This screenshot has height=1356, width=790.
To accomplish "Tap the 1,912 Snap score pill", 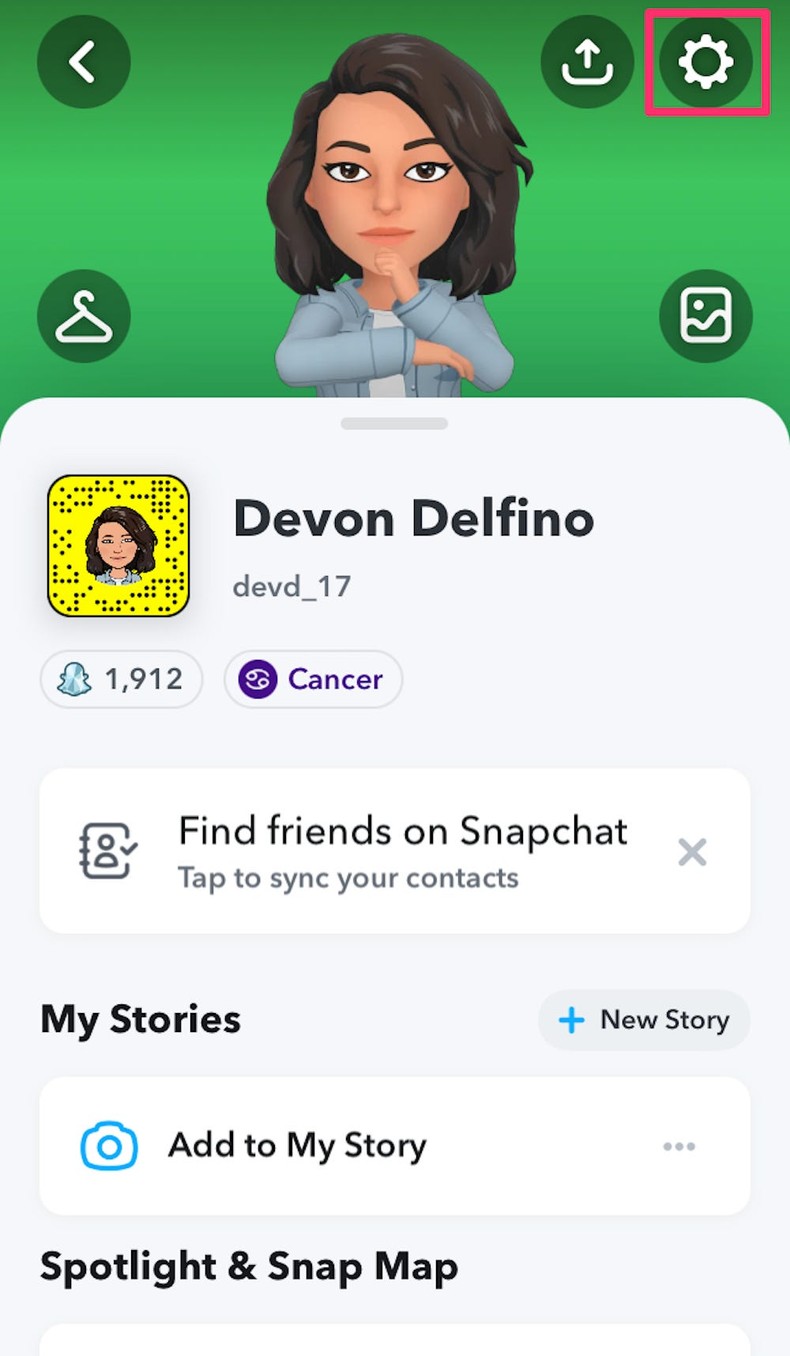I will click(120, 679).
